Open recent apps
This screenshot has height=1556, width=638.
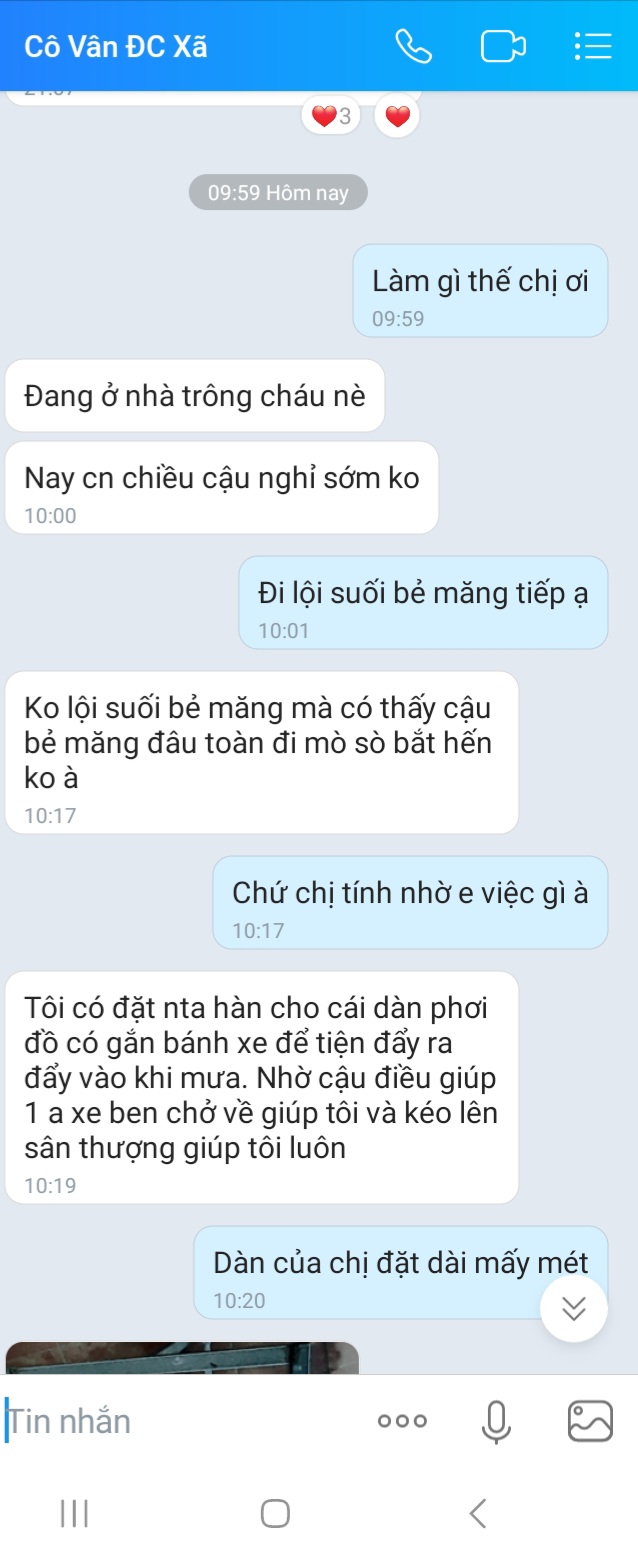[x=75, y=1513]
